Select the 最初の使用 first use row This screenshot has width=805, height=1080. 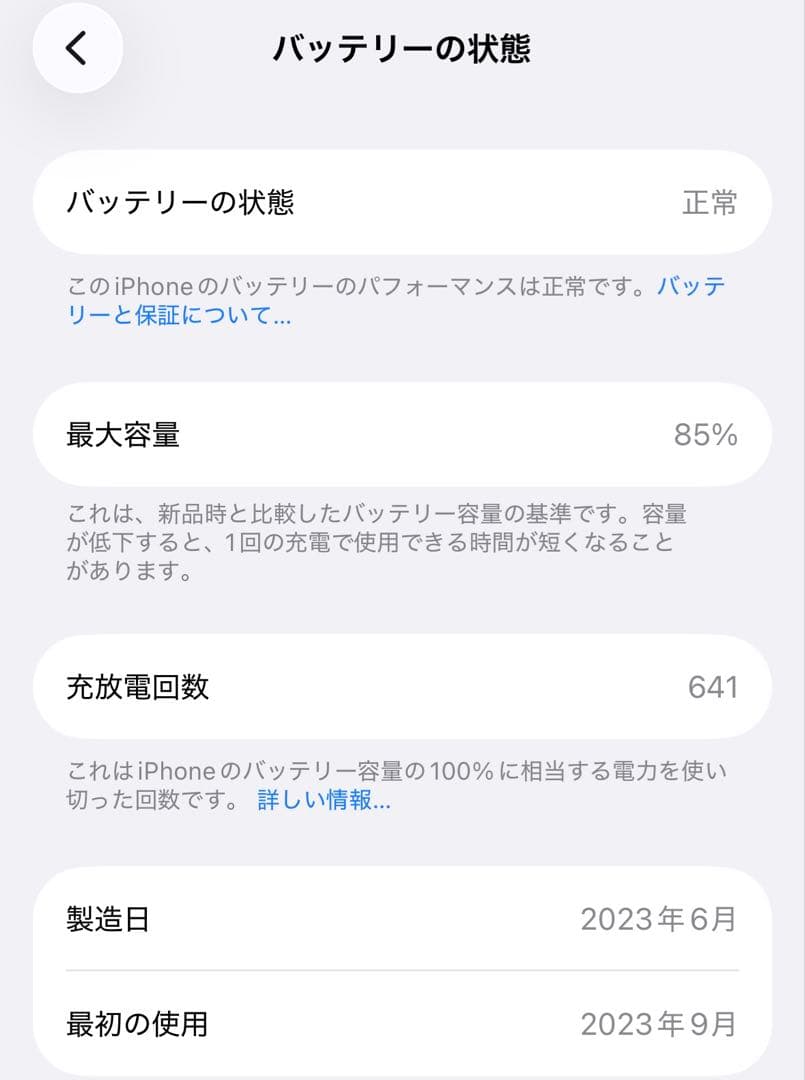tap(400, 1024)
